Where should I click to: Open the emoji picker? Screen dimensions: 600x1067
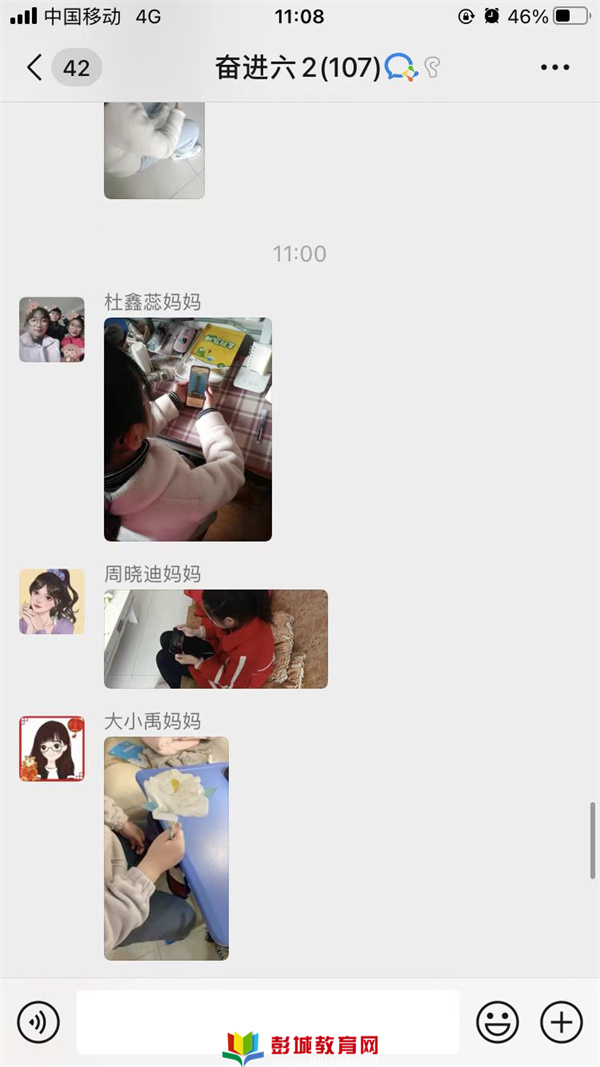[x=497, y=1022]
